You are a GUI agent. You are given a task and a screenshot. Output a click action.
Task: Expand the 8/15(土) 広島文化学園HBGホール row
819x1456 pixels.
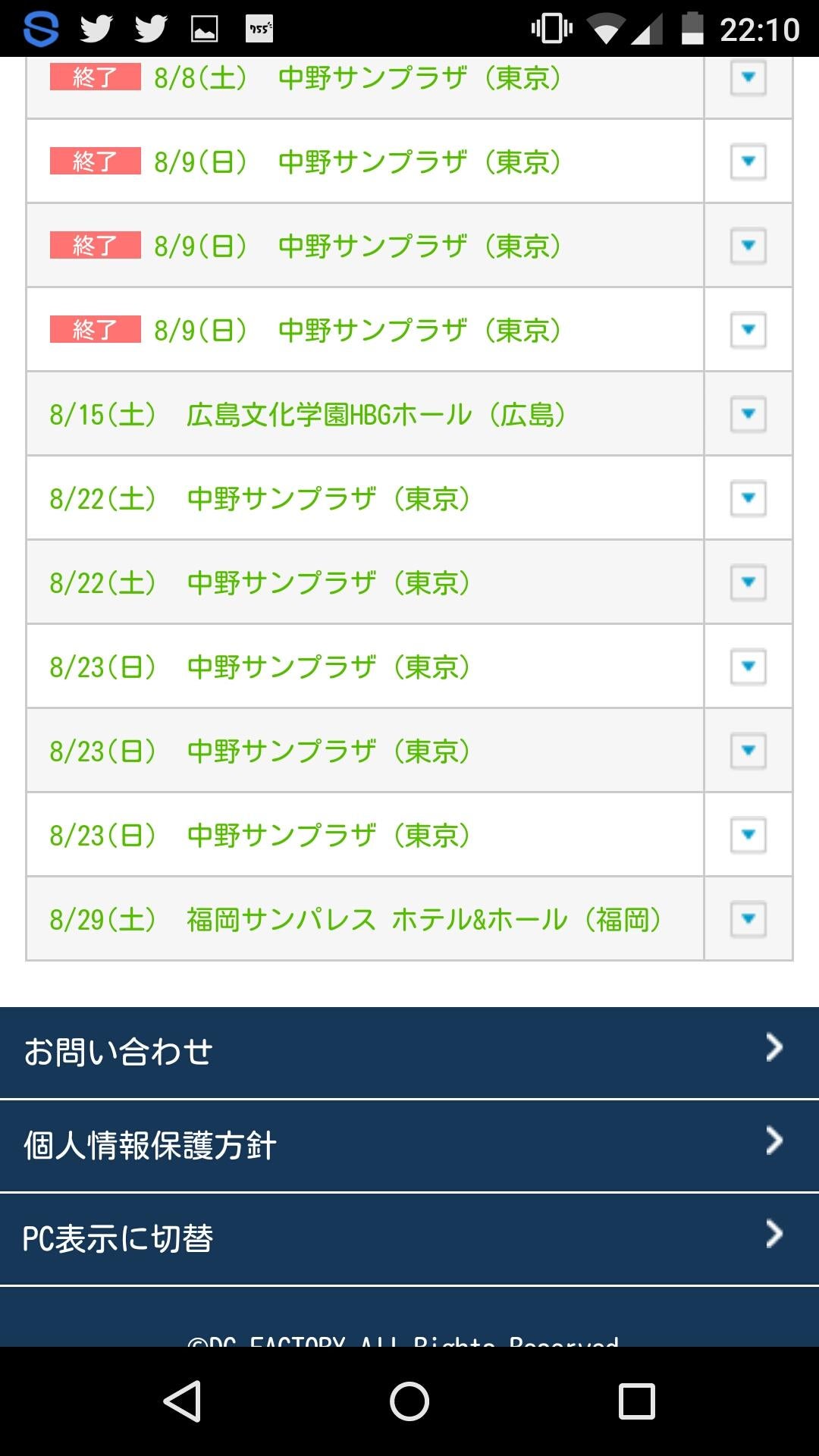pyautogui.click(x=748, y=414)
